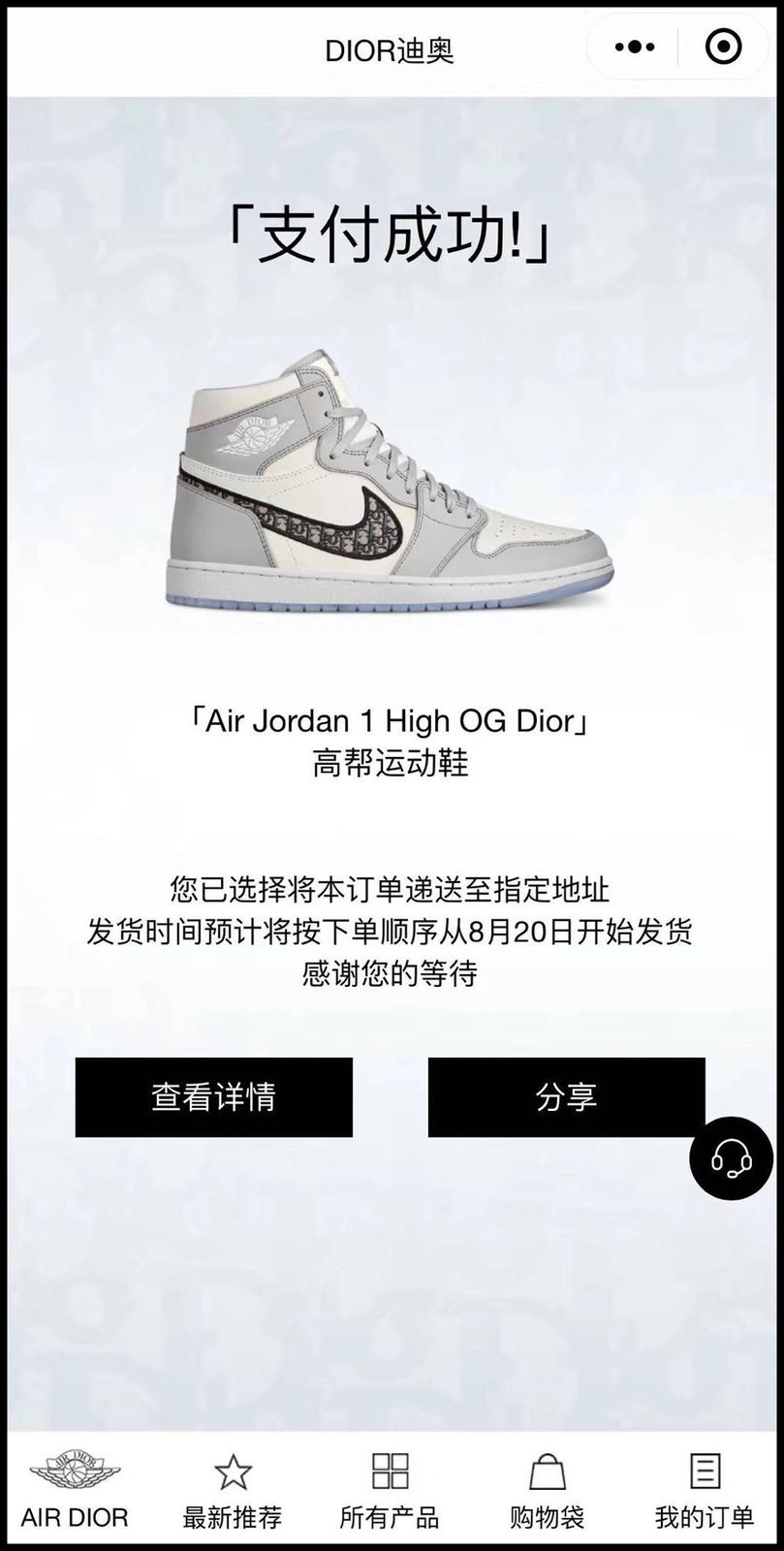Open the 所有产品 tab

tap(390, 1488)
